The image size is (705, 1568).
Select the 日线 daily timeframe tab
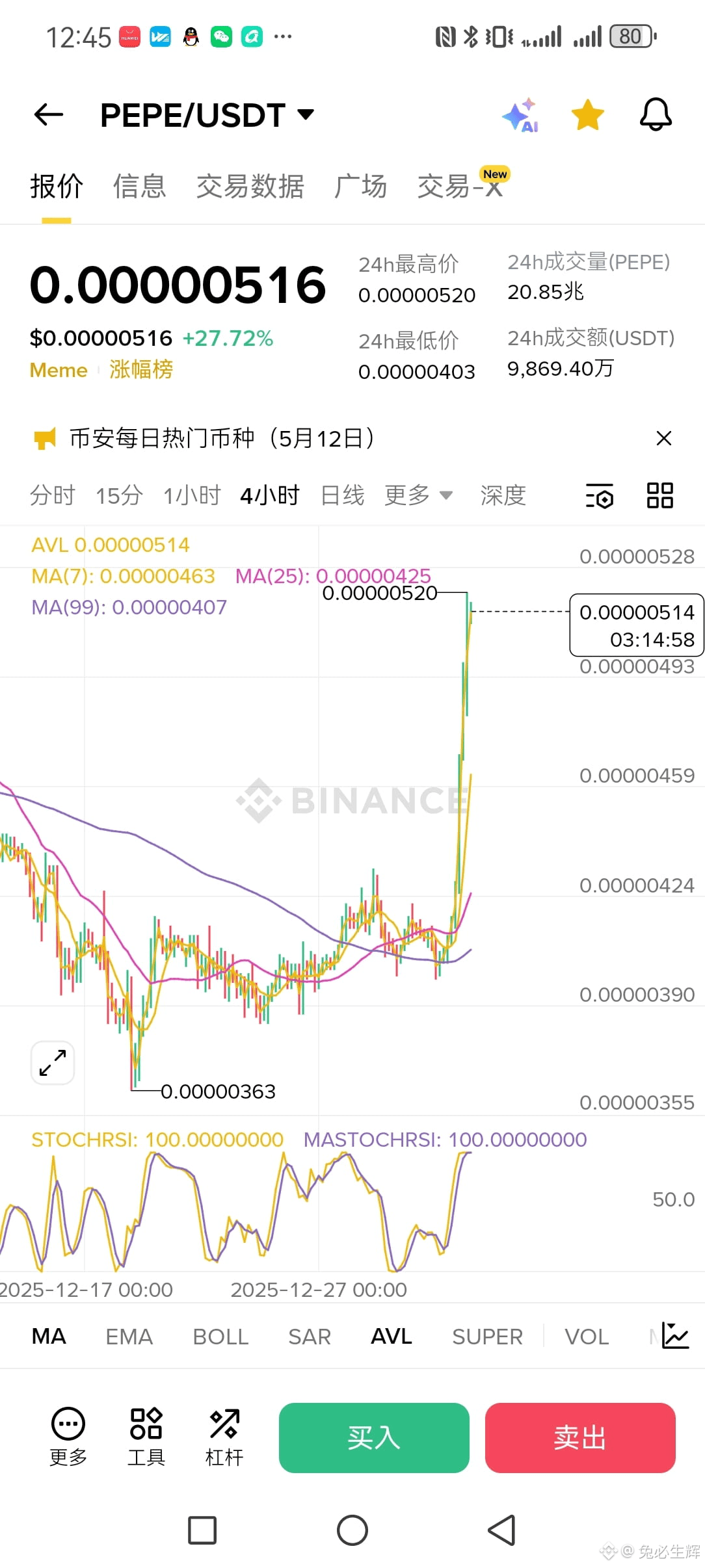(x=343, y=495)
